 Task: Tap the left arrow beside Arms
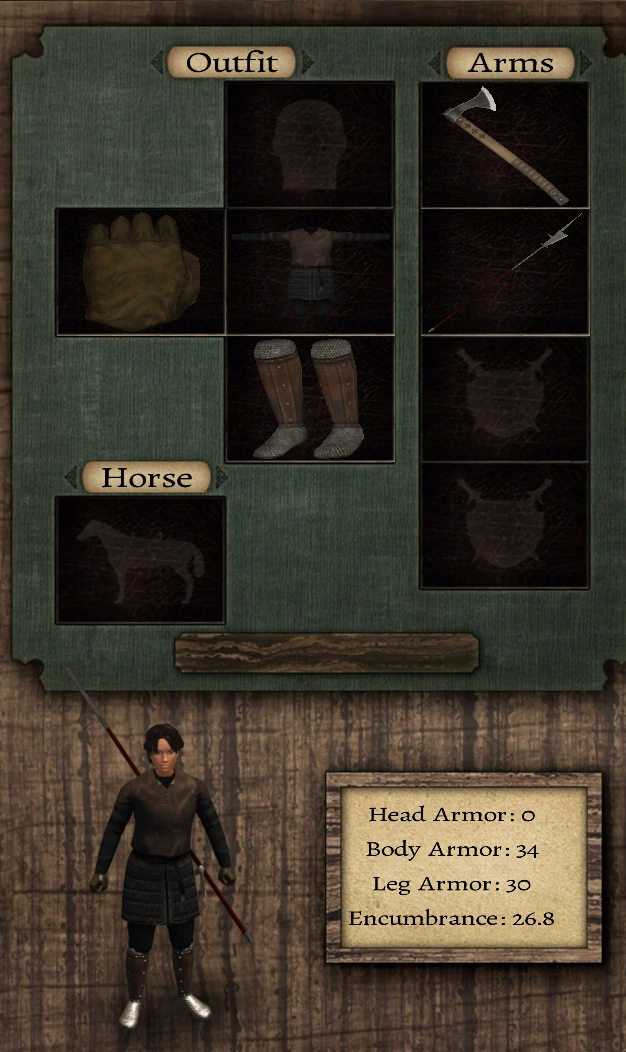tap(437, 63)
